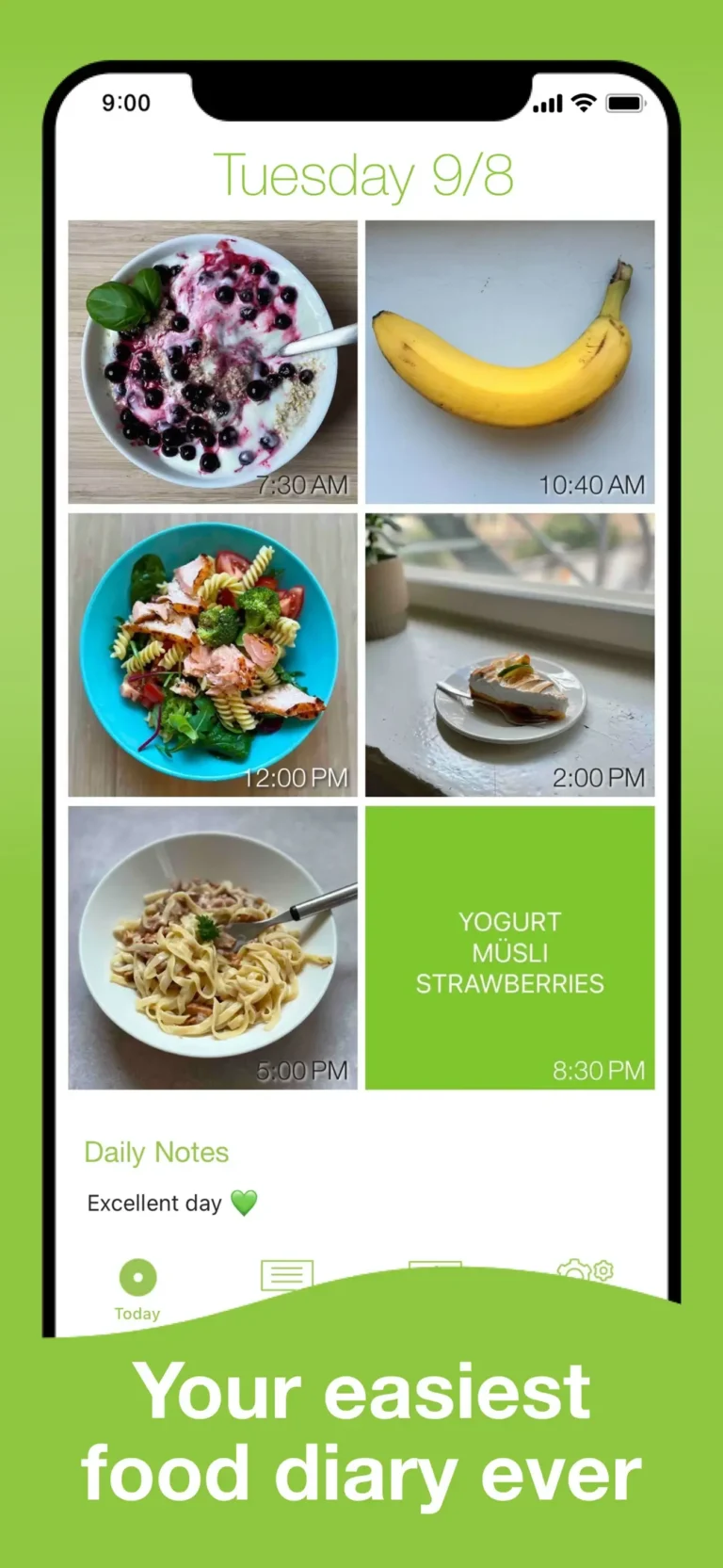The height and width of the screenshot is (1568, 723).
Task: Tap the Daily Notes heading
Action: click(x=155, y=1152)
